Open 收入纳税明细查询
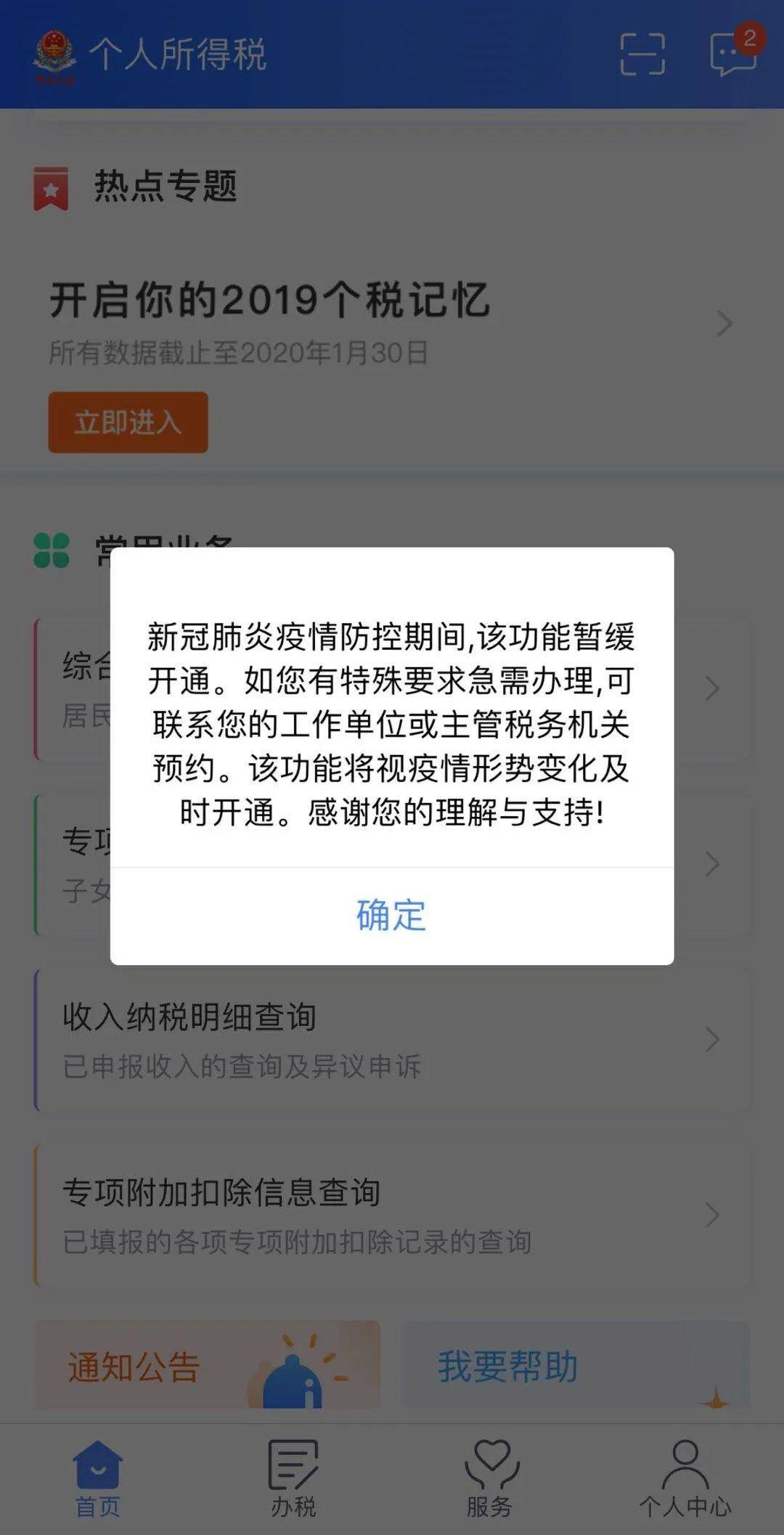Image resolution: width=784 pixels, height=1535 pixels. click(x=392, y=1040)
